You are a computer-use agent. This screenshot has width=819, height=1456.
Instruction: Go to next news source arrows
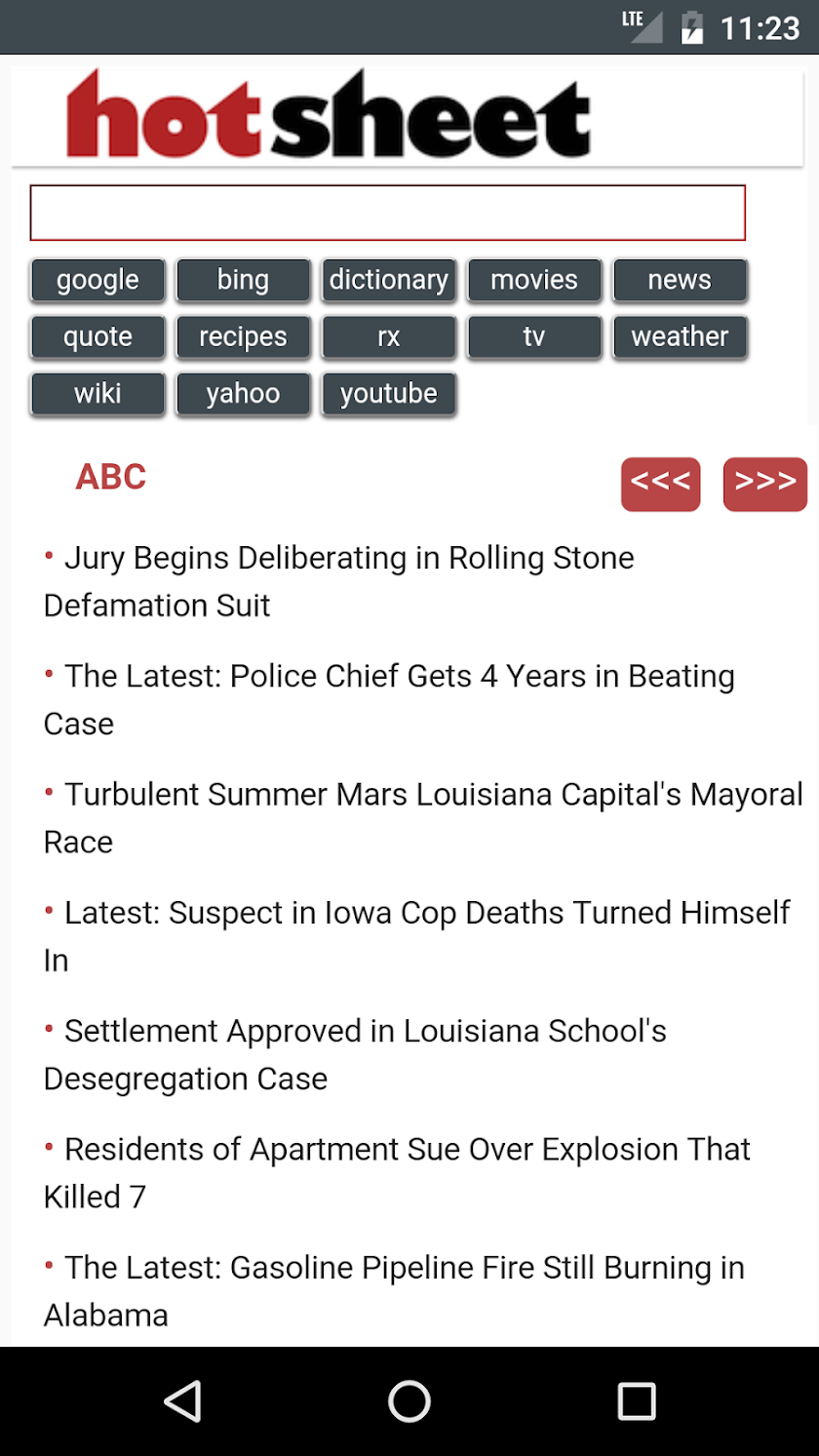[x=765, y=483]
